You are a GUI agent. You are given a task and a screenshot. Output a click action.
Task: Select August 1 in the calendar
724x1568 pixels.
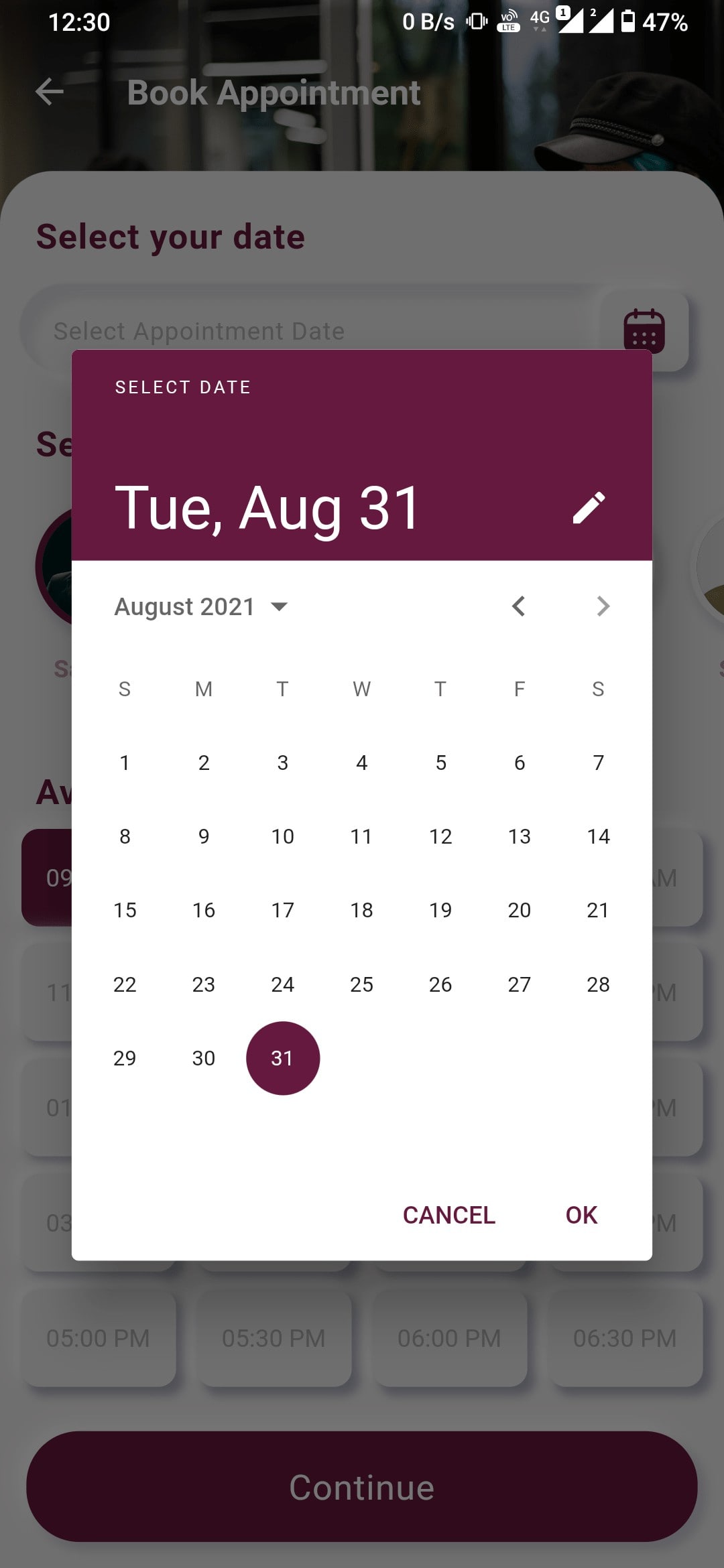click(125, 763)
